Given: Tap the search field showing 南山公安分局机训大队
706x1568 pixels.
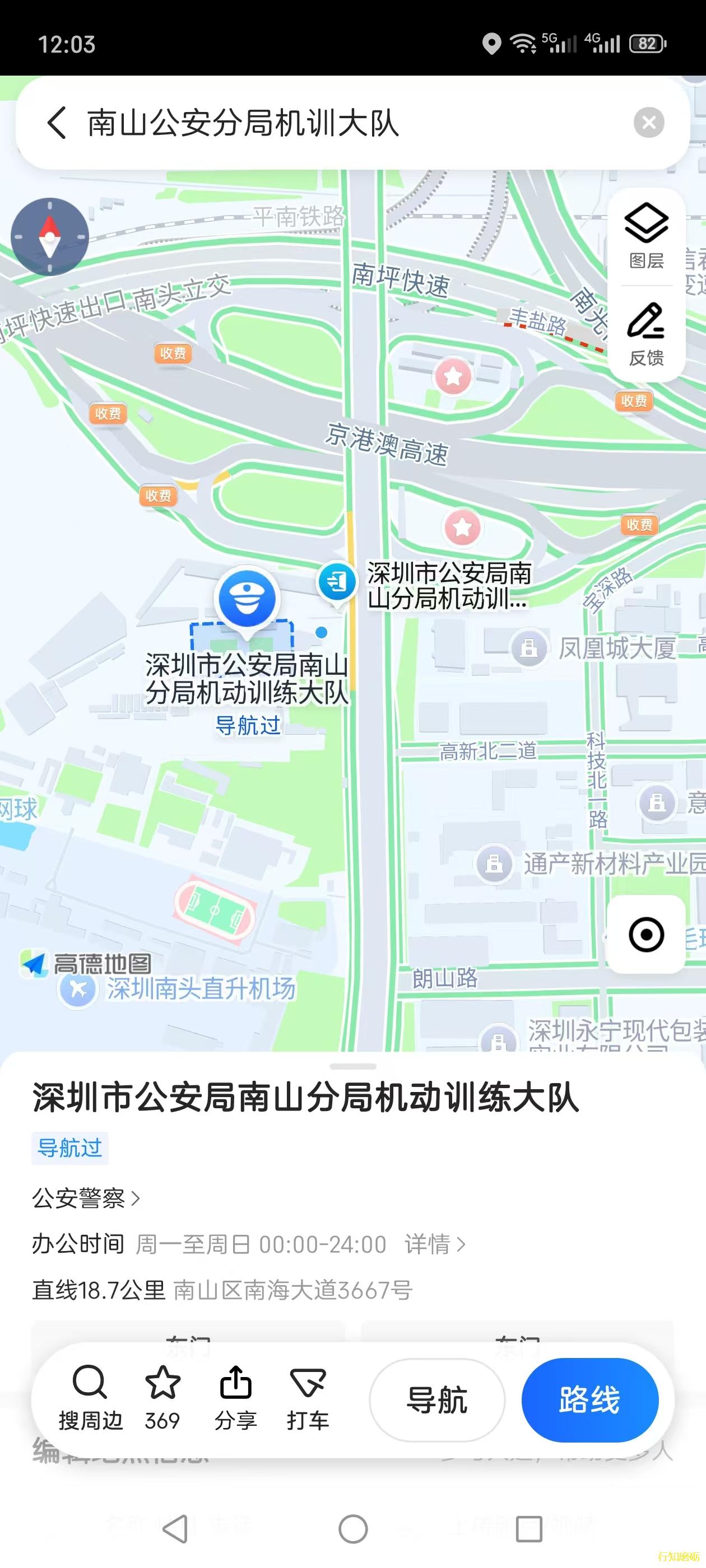Looking at the screenshot, I should click(x=352, y=122).
